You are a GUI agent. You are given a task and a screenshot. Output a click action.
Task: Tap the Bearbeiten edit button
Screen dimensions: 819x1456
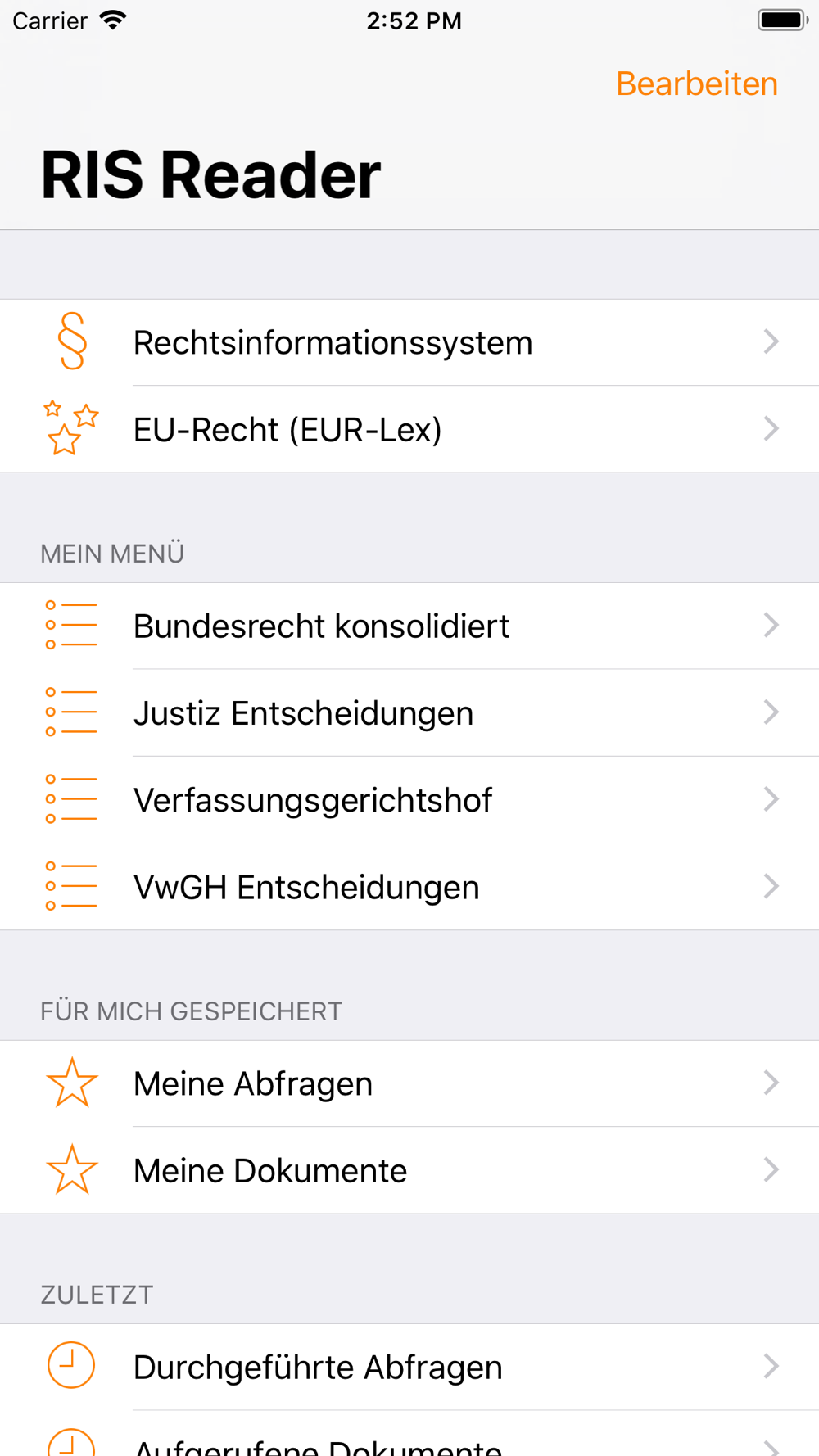click(x=696, y=84)
